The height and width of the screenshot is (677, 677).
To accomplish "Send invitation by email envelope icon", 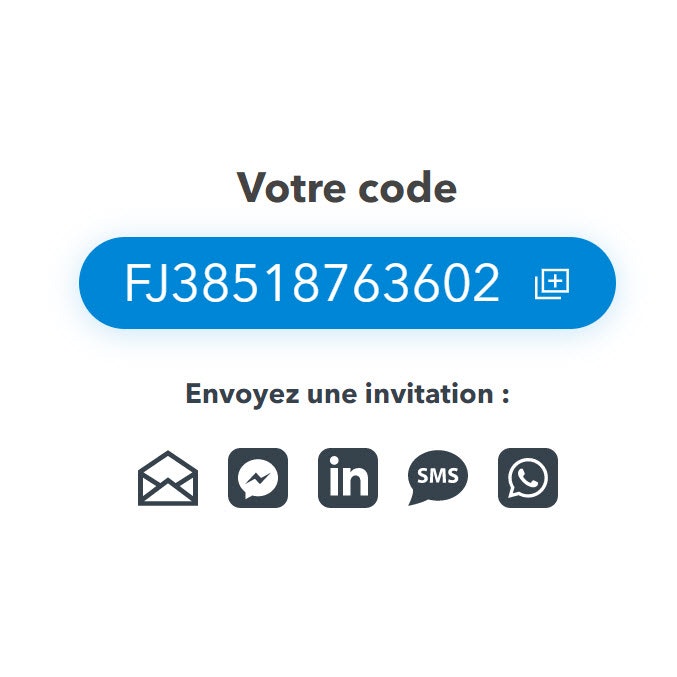I will 167,478.
